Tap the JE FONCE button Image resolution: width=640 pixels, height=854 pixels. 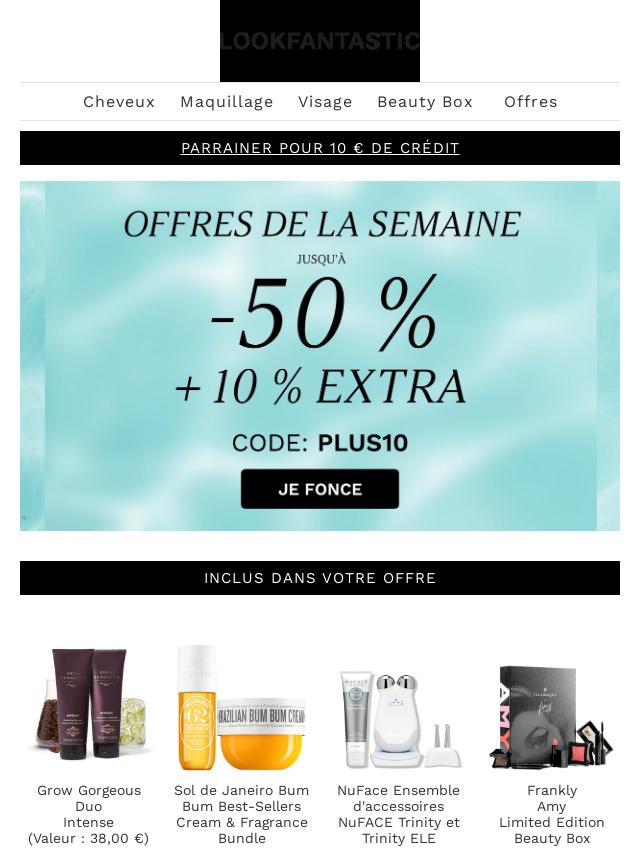coord(320,489)
